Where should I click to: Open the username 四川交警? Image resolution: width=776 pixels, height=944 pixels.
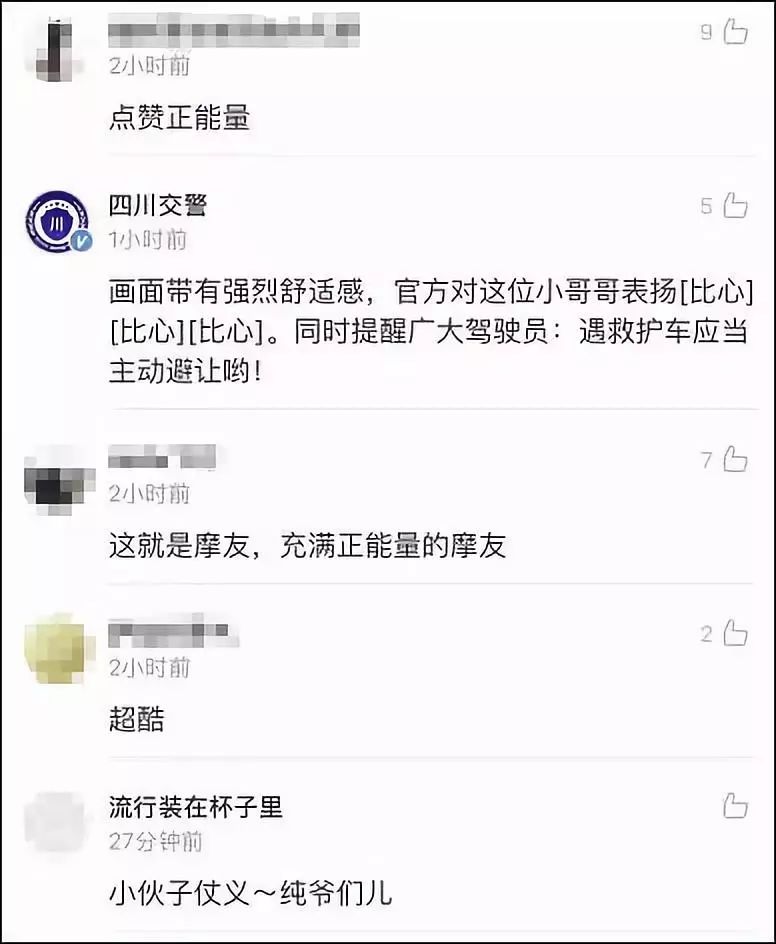click(157, 206)
